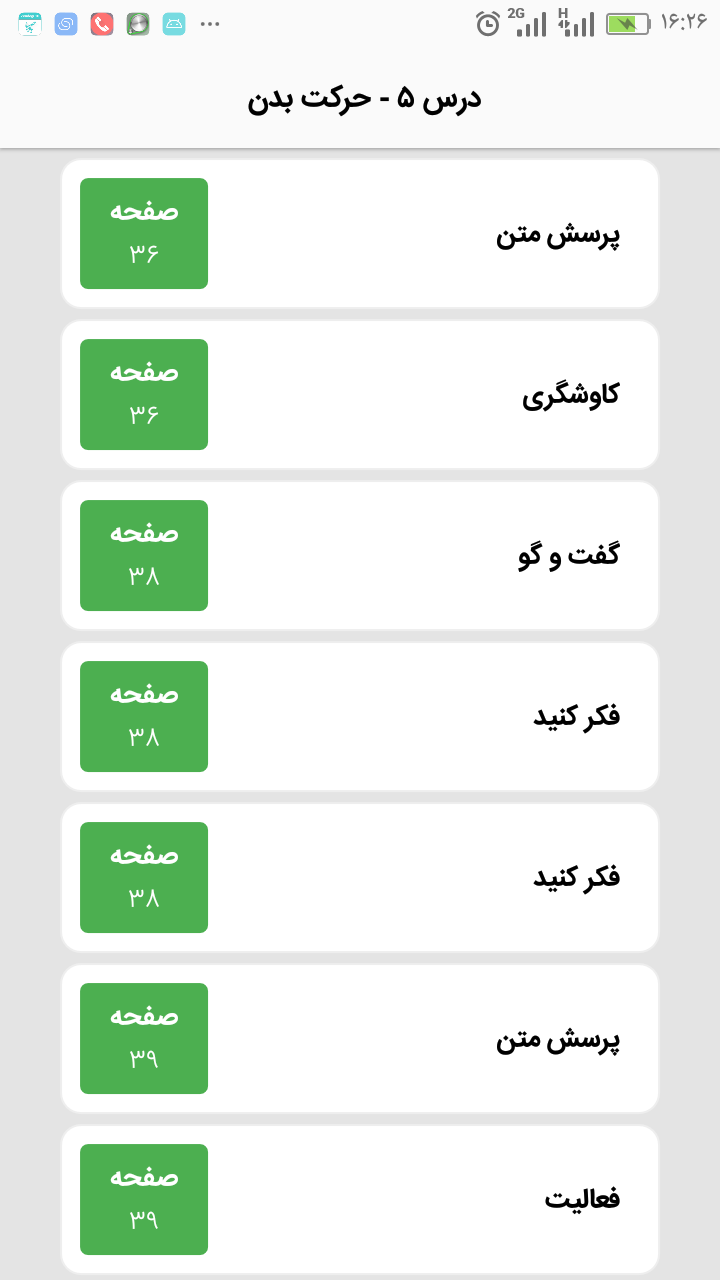Open صفحه ۳۸ next to گفت و گو
720x1280 pixels.
[x=143, y=555]
